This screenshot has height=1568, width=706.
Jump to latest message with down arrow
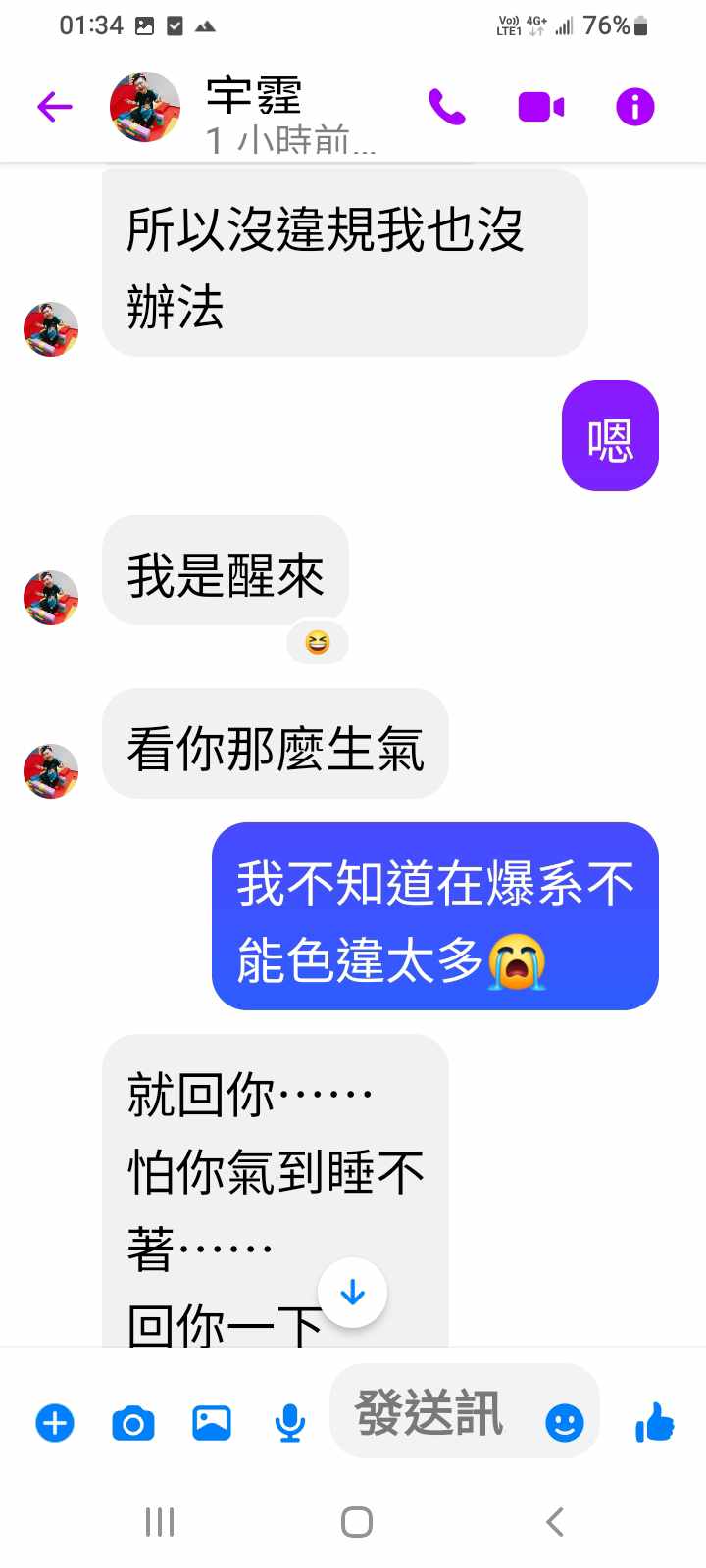352,1293
